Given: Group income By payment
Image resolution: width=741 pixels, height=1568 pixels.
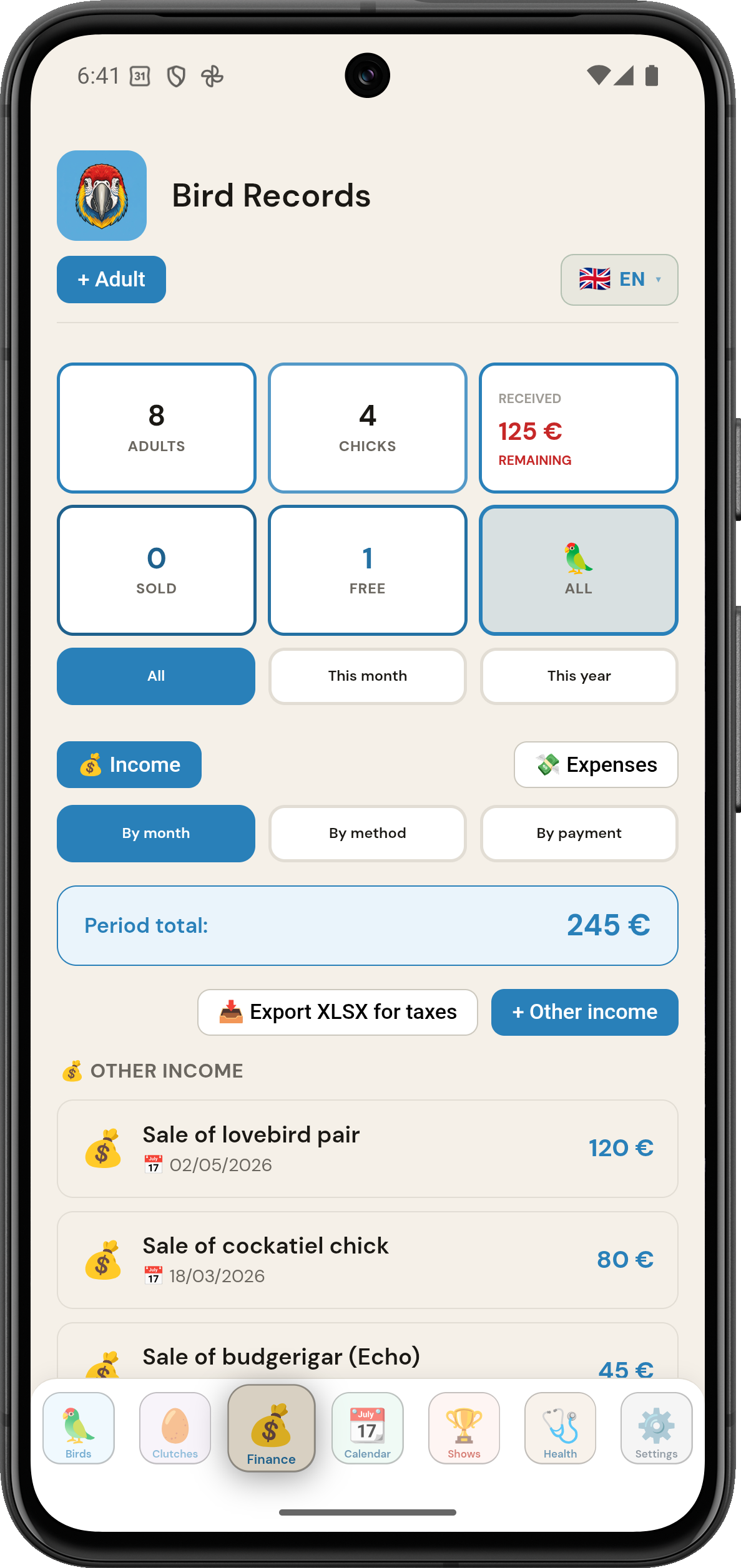Looking at the screenshot, I should tap(579, 834).
